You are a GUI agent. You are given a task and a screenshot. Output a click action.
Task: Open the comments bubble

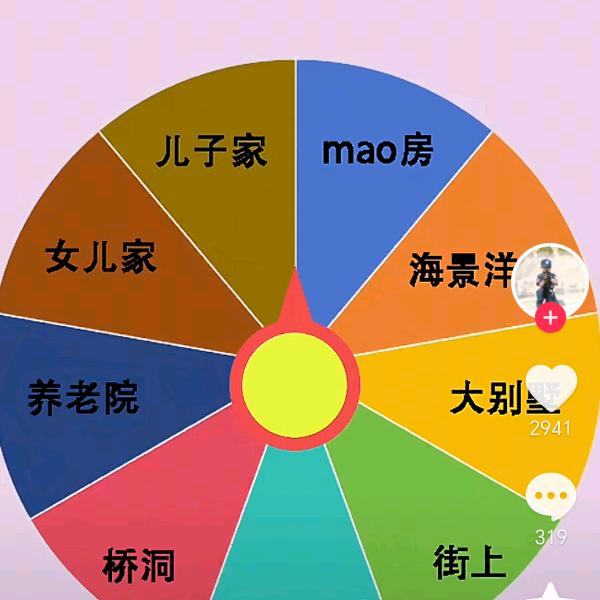(551, 497)
